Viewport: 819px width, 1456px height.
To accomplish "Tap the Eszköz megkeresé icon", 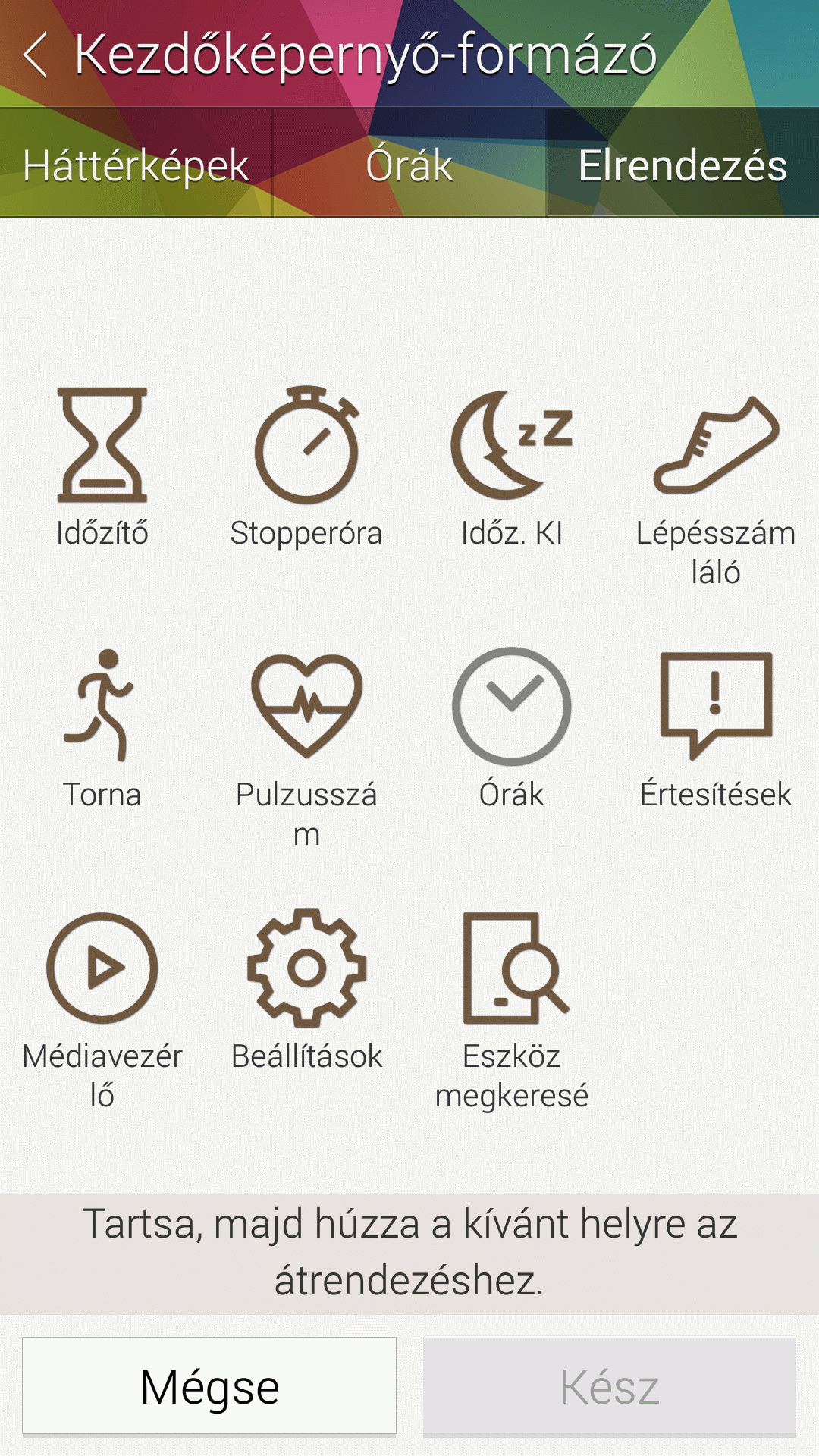I will click(511, 968).
